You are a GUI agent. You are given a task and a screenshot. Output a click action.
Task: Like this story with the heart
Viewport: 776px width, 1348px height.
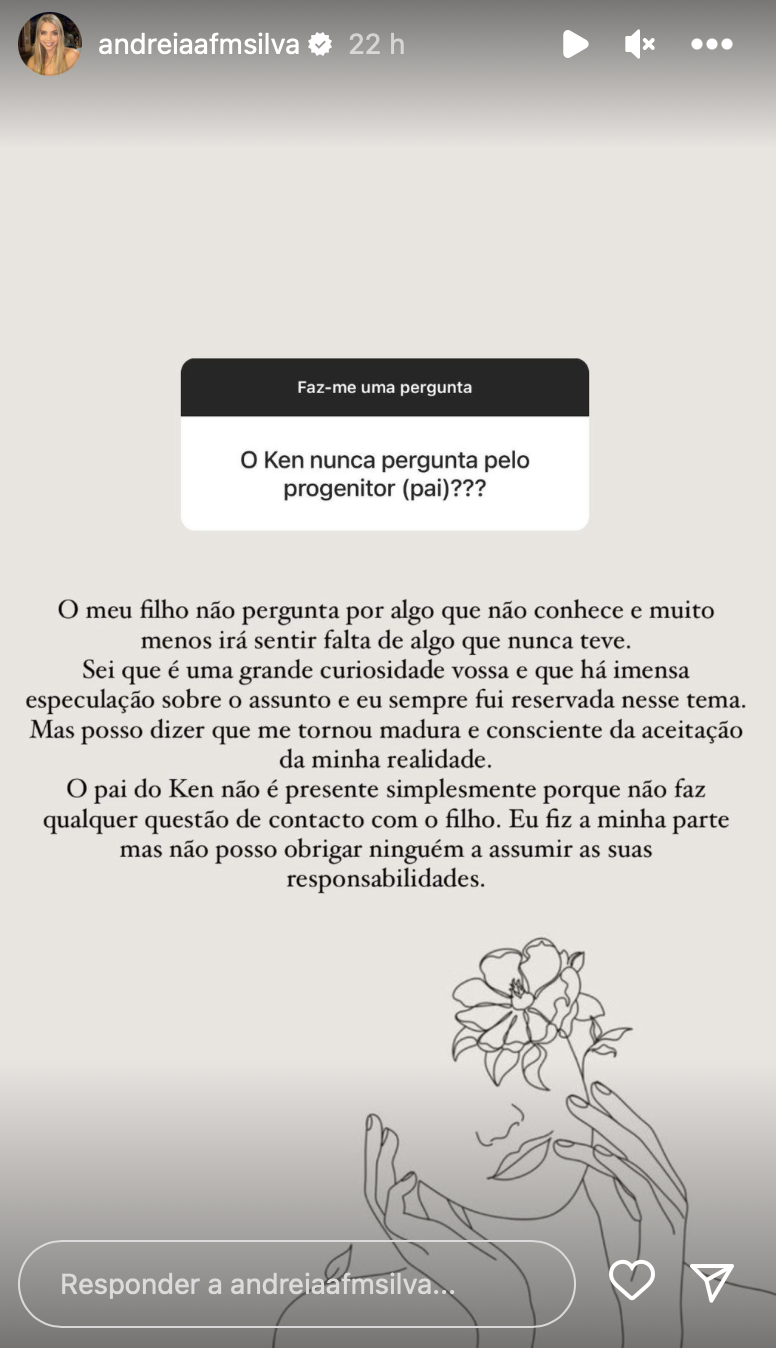coord(632,1281)
